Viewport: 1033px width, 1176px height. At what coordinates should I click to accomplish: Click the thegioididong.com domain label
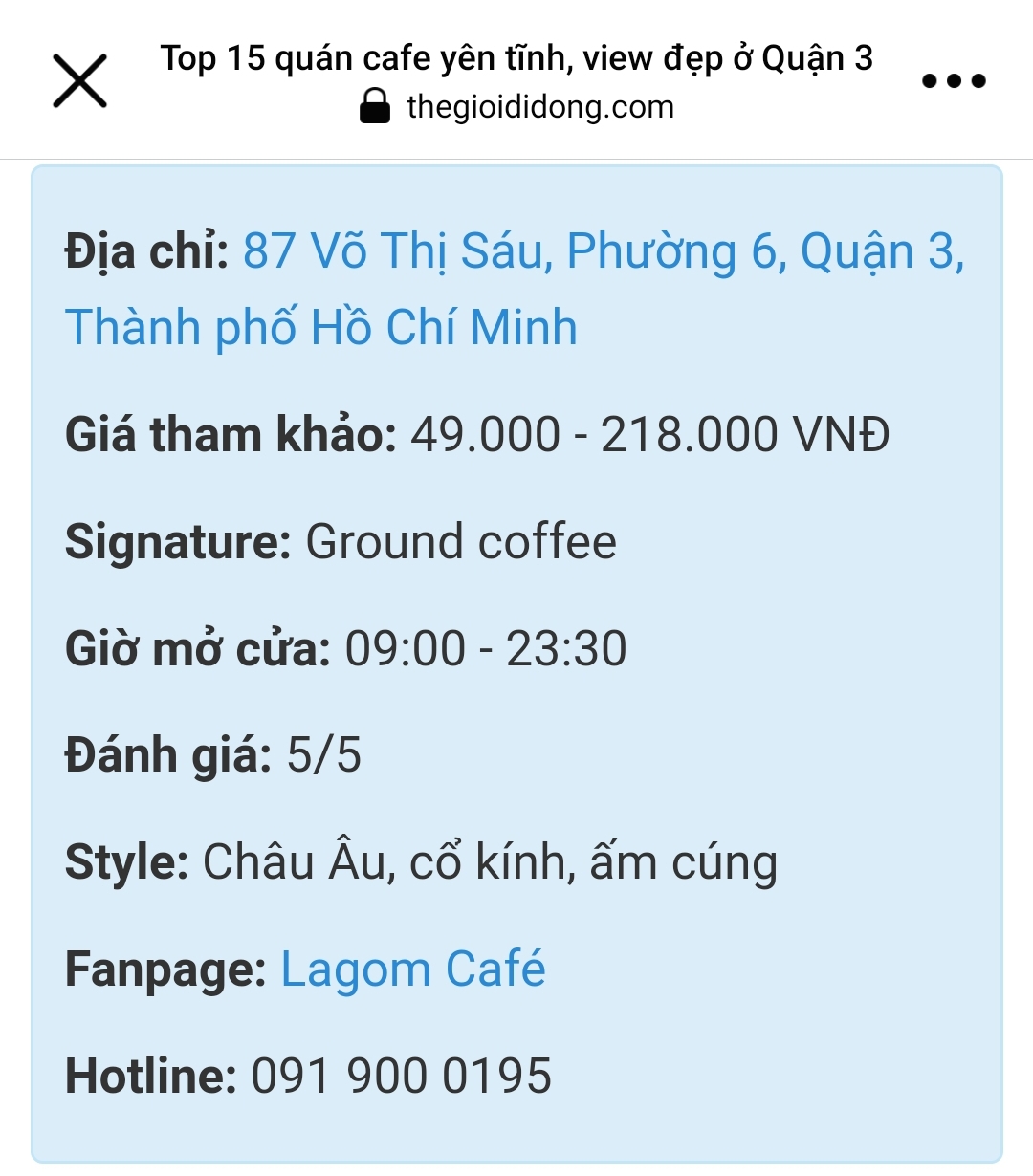538,106
